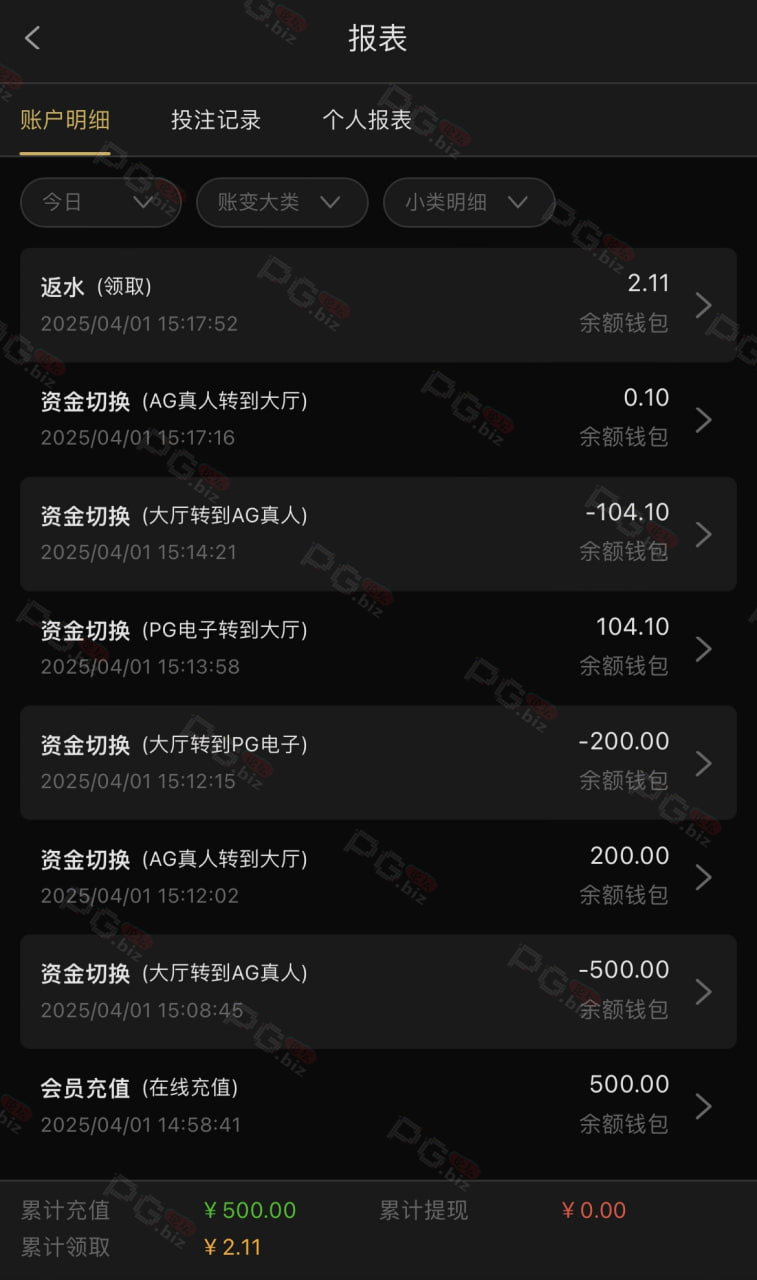
Task: Open the 200.00 AG真人转到大厅 record
Action: coord(378,877)
